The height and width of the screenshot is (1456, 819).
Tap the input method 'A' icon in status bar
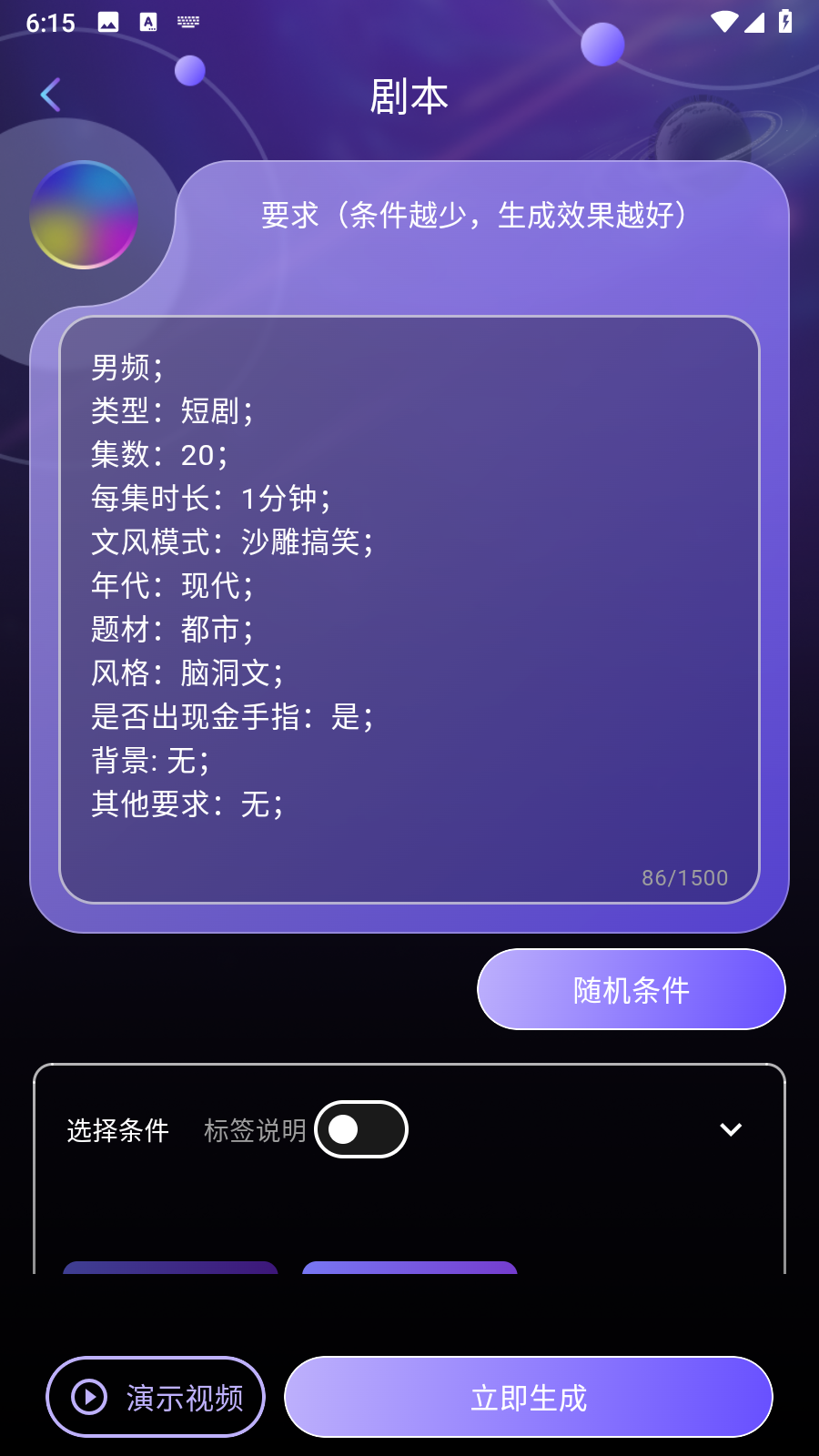tap(148, 22)
